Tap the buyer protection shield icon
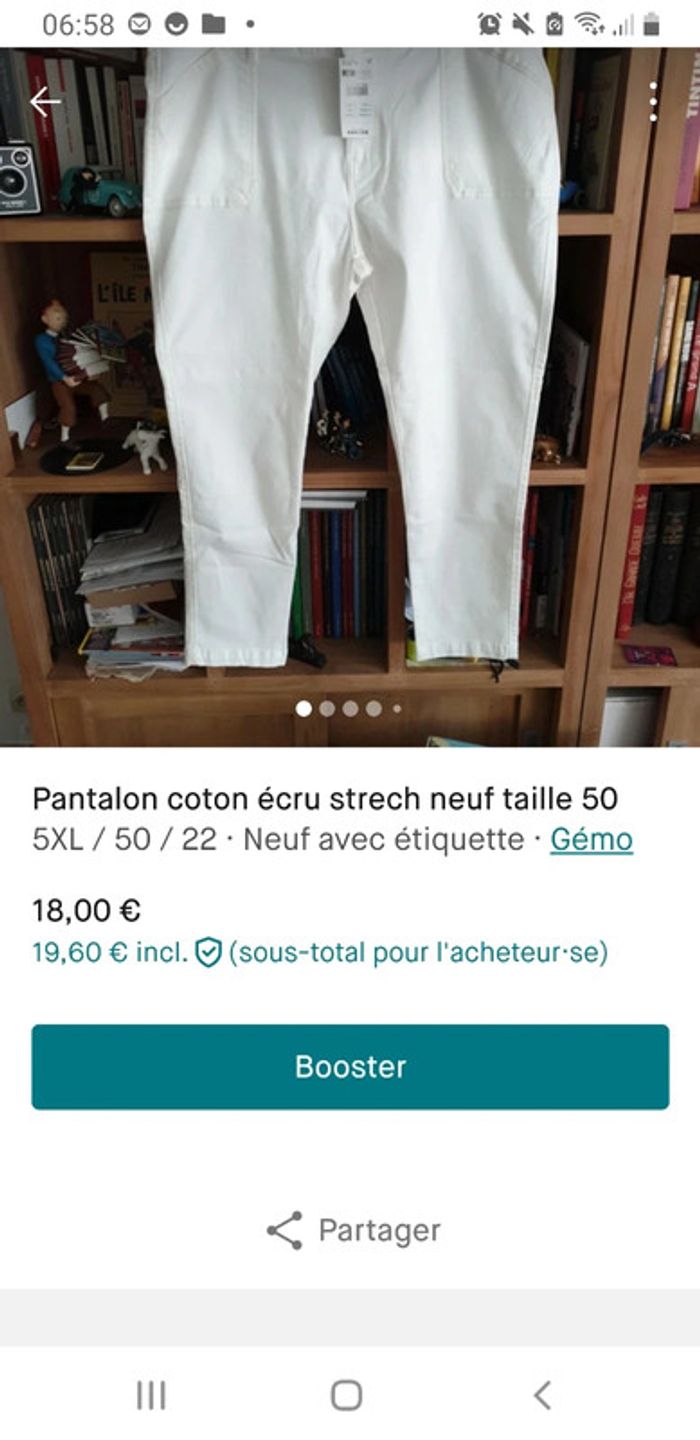Image resolution: width=700 pixels, height=1440 pixels. (208, 952)
